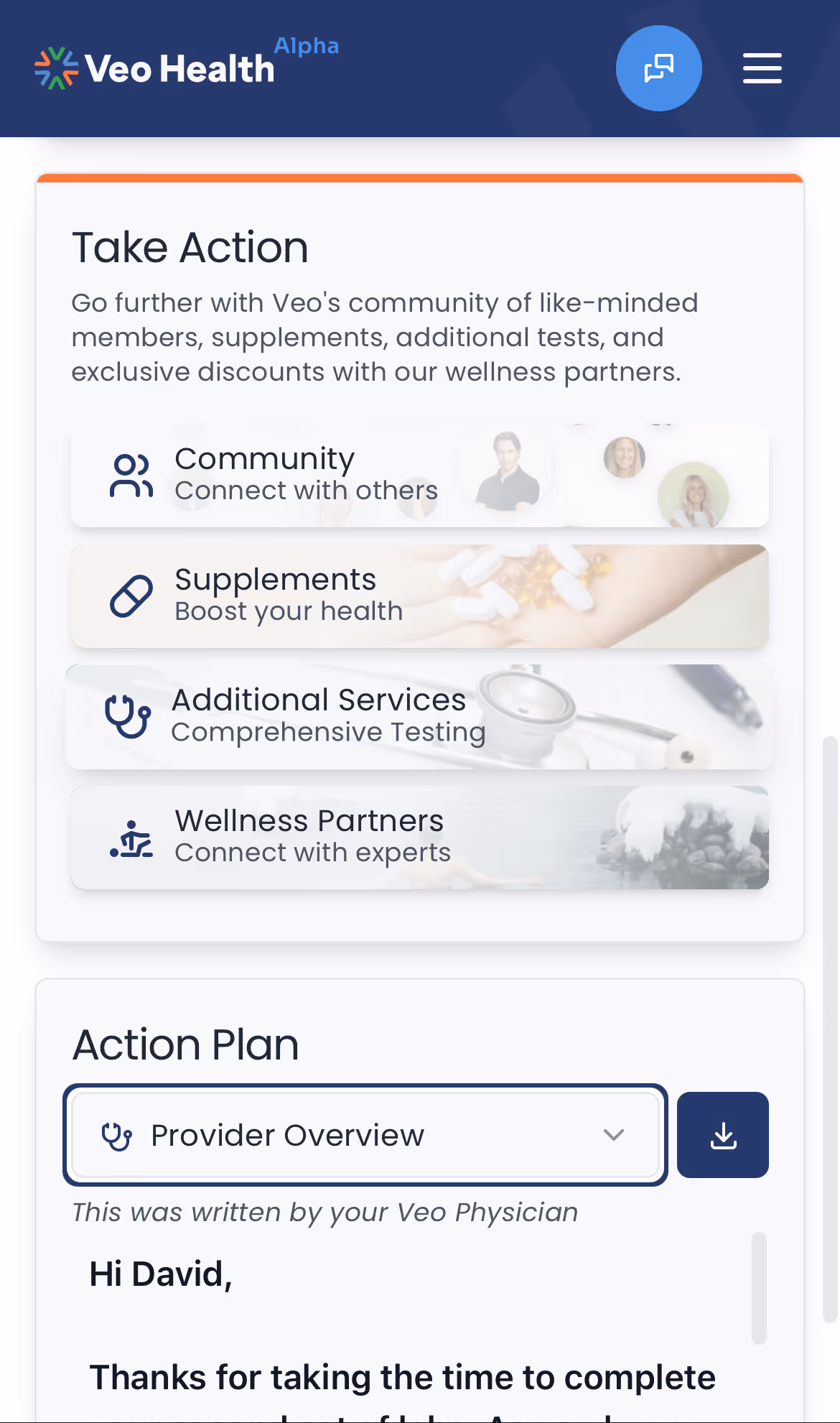Tap the Veo Health logo
This screenshot has height=1423, width=840.
pyautogui.click(x=154, y=68)
